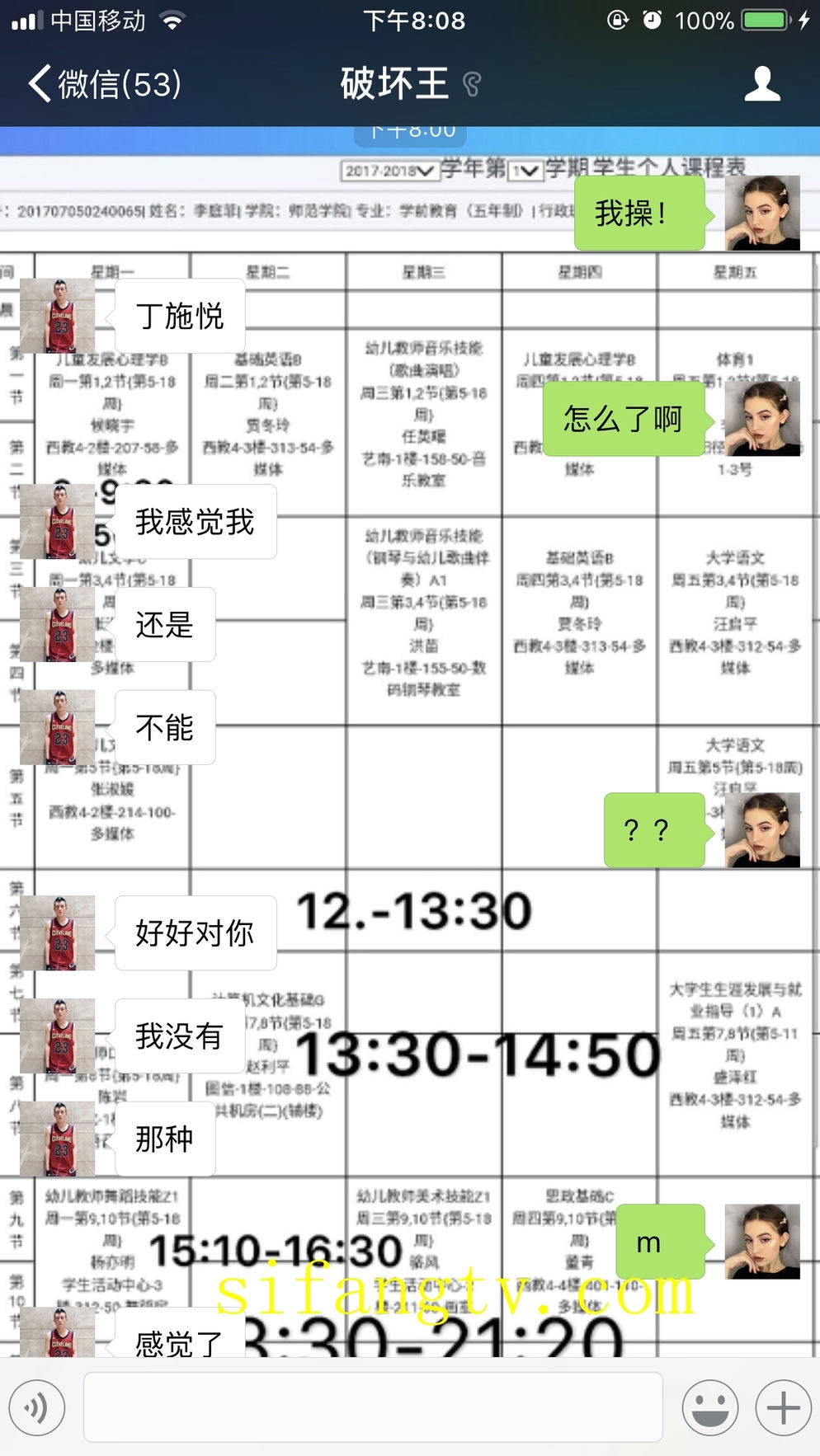
Task: Open the emoji sticker panel
Action: click(709, 1407)
